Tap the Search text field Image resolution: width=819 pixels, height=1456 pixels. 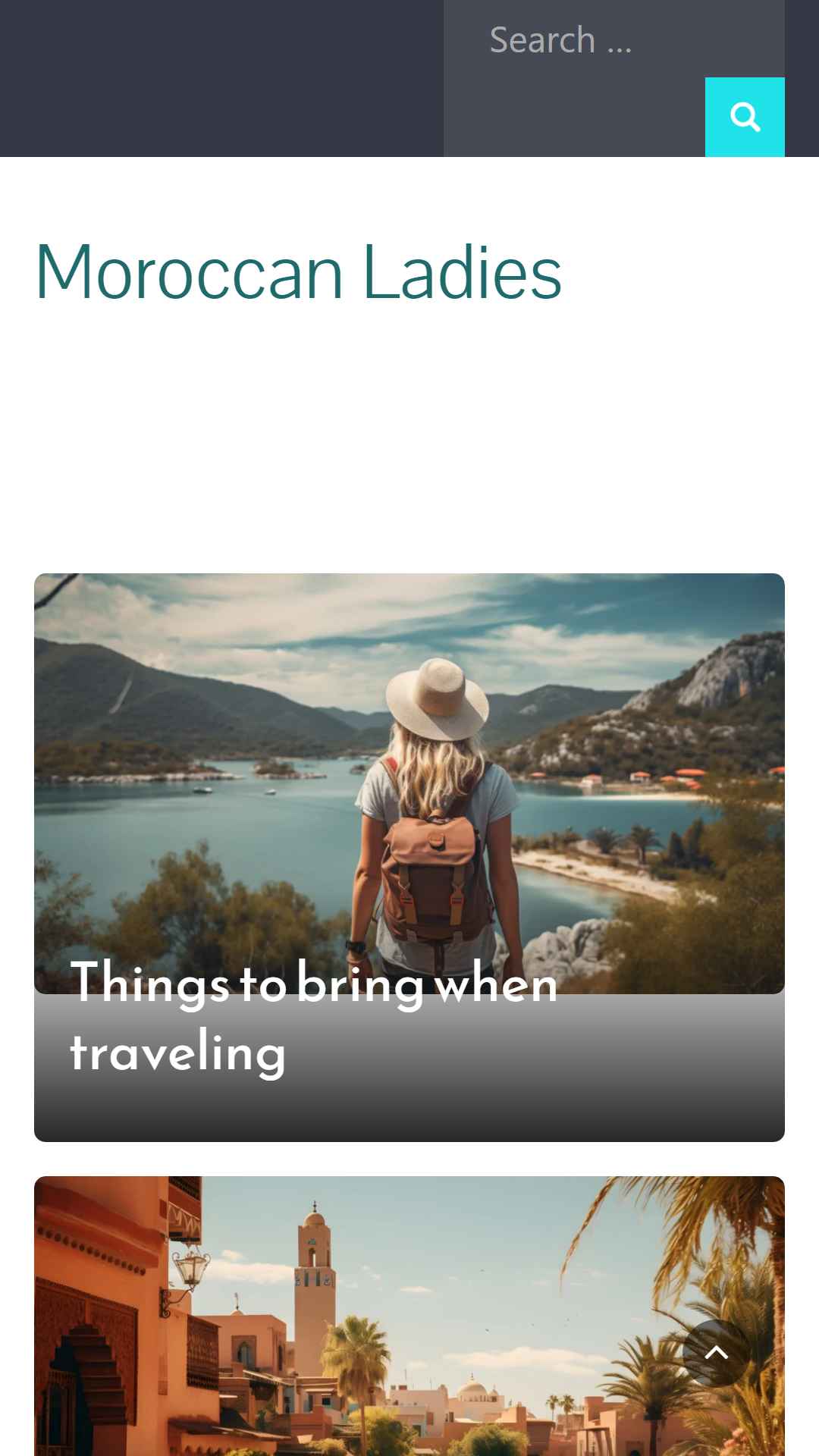(x=613, y=39)
